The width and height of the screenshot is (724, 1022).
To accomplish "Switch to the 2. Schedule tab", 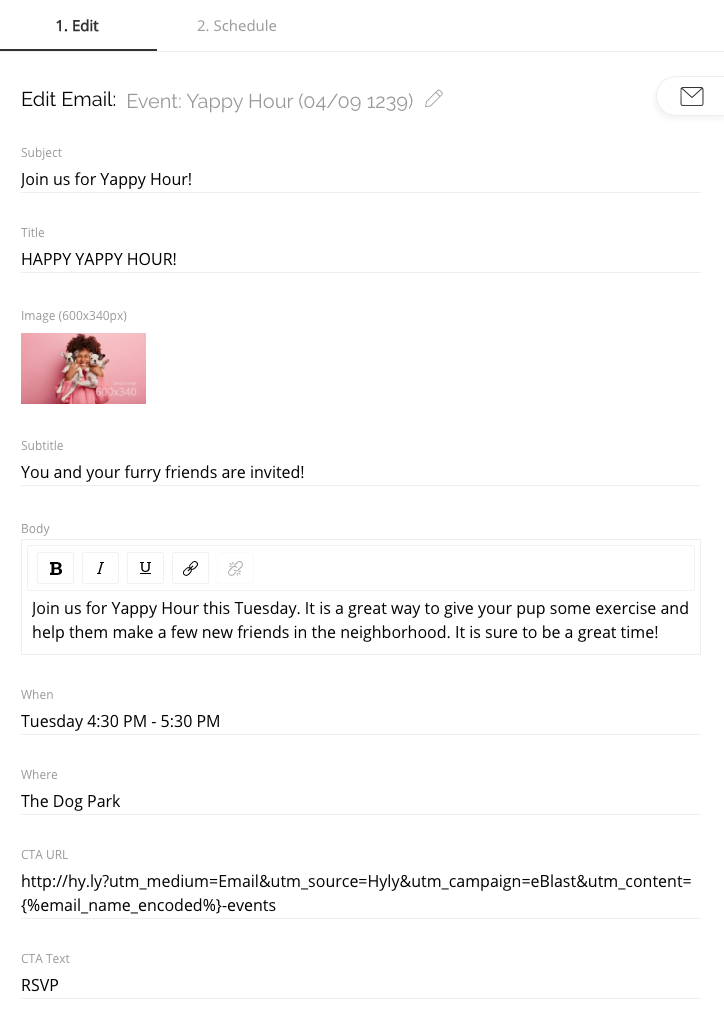I will (x=236, y=26).
